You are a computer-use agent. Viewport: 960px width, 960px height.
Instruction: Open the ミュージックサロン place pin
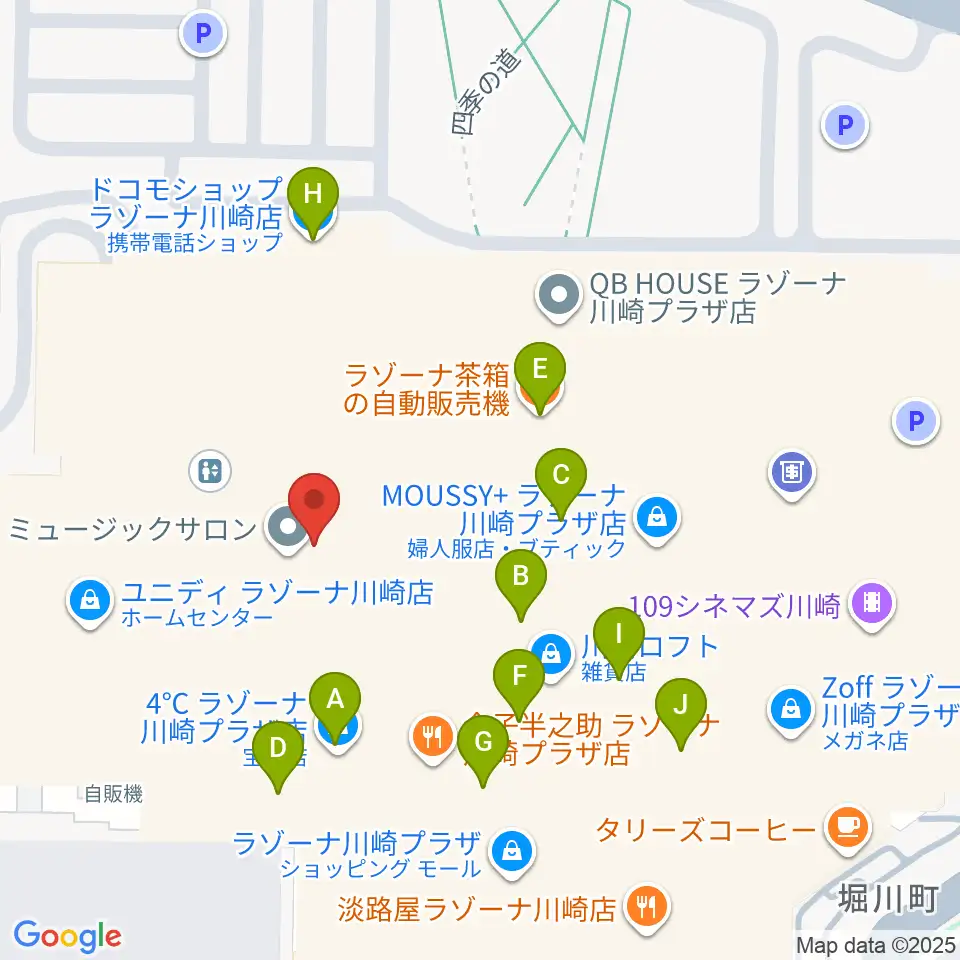pos(287,528)
